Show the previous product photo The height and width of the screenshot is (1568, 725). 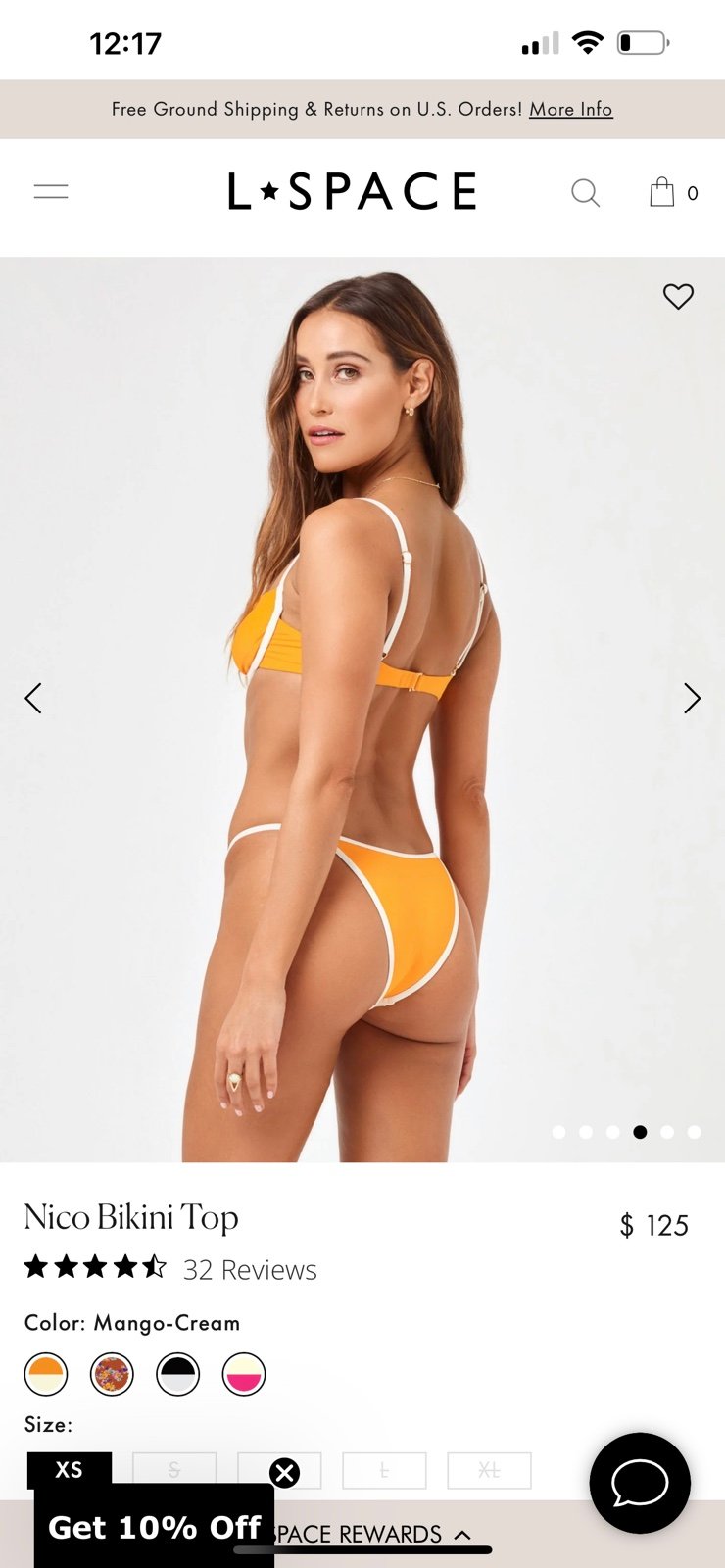33,698
